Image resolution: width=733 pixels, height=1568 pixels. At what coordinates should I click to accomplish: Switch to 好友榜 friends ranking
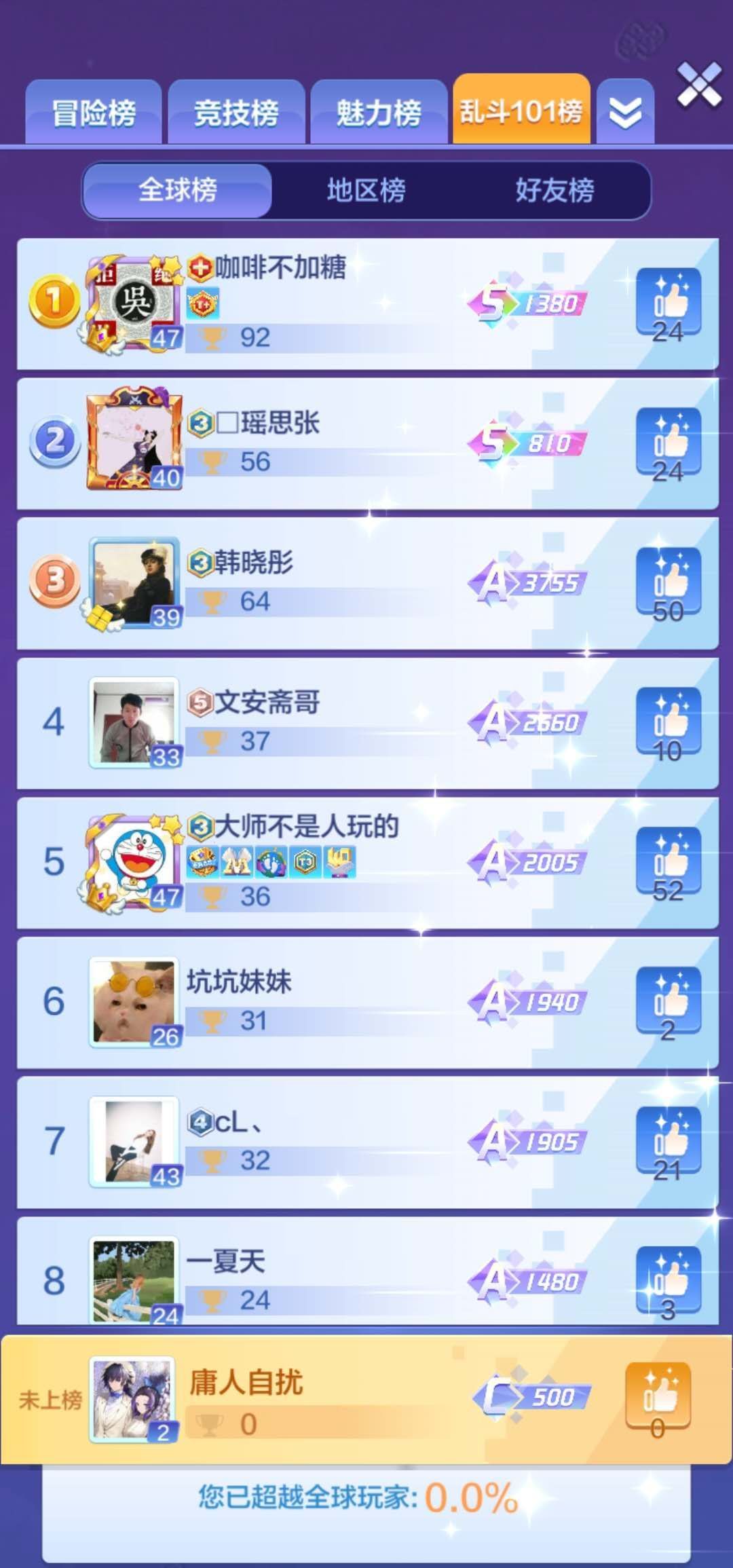555,190
